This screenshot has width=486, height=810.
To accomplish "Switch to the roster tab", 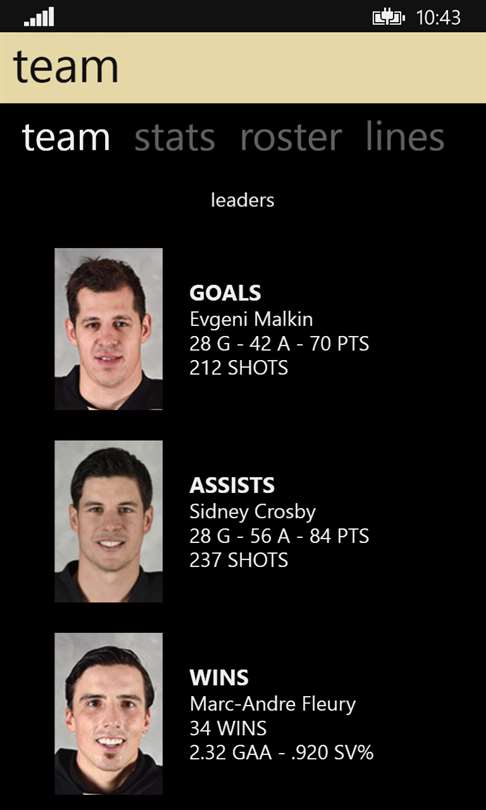I will (291, 137).
